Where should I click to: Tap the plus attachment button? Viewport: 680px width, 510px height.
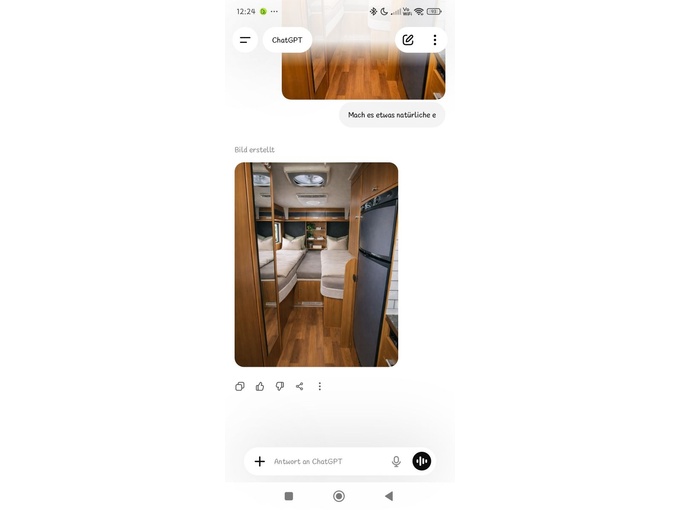tap(260, 461)
